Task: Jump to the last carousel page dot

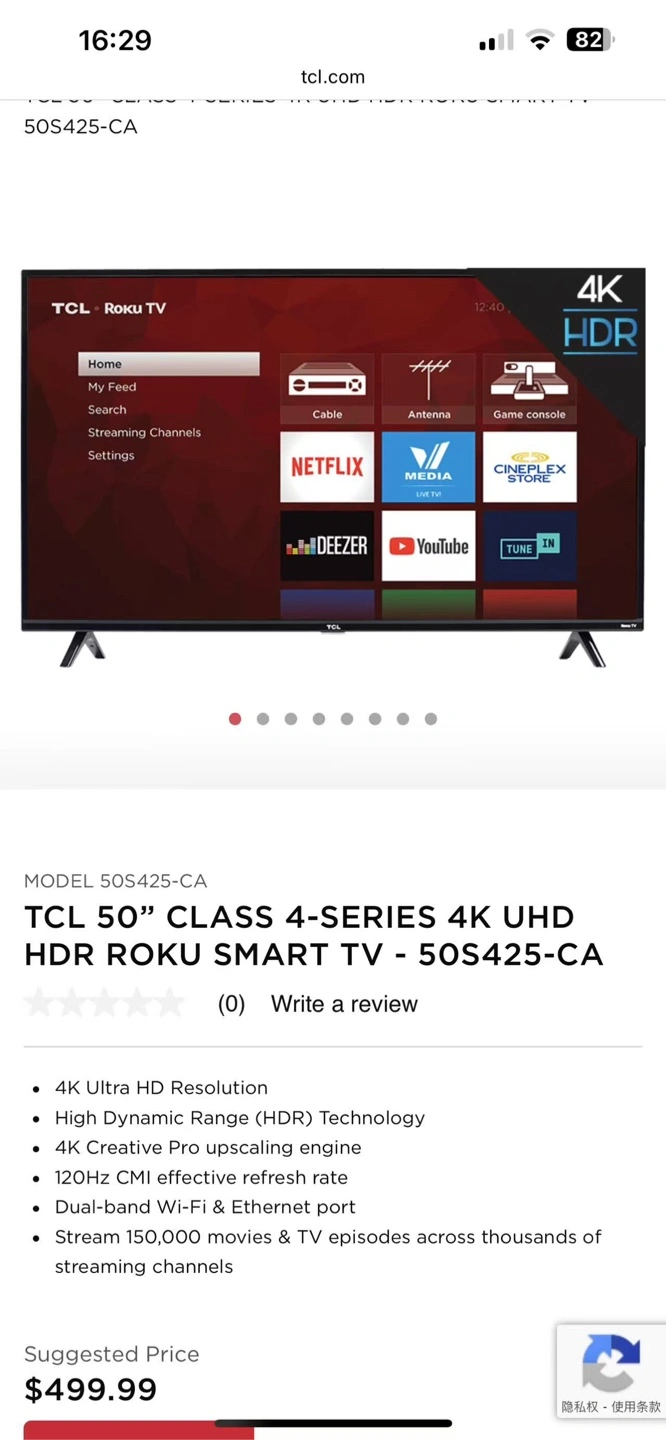Action: pyautogui.click(x=431, y=719)
